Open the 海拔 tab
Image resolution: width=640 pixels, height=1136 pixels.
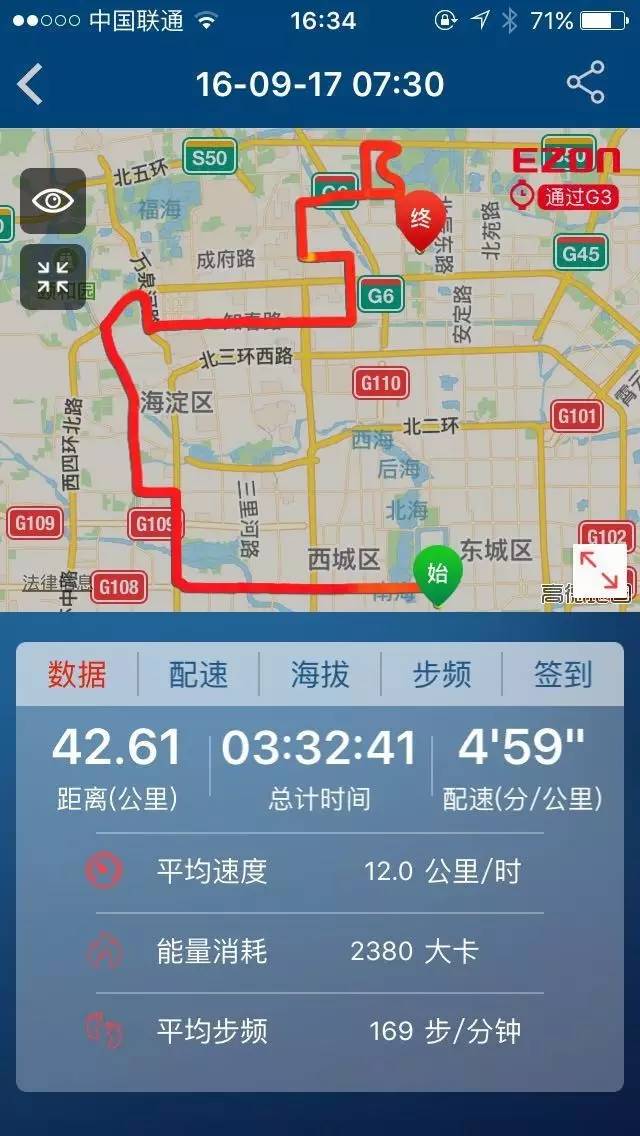coord(320,674)
